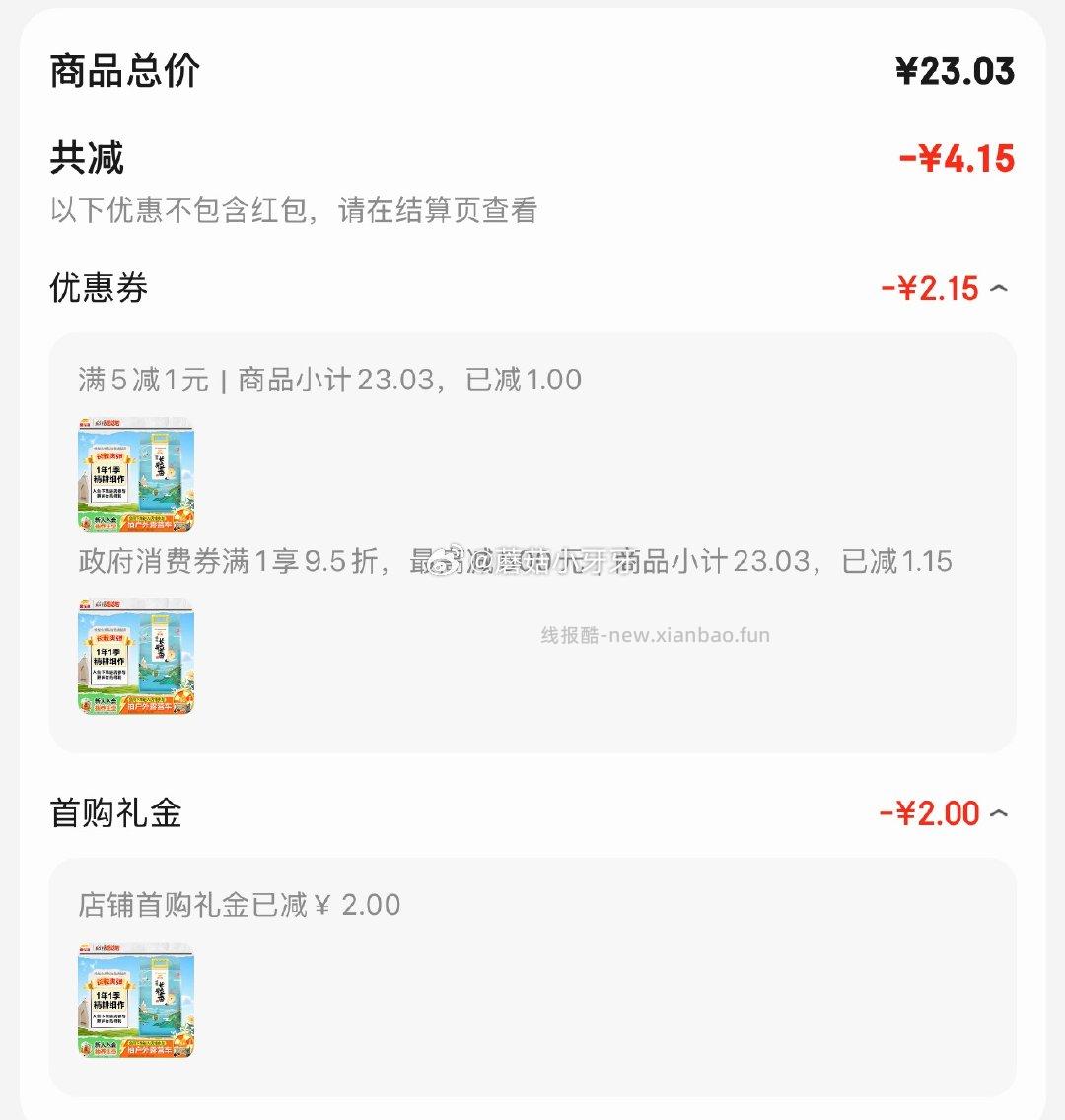Click the -¥2.15 coupon discount amount
Image resolution: width=1065 pixels, height=1120 pixels.
[x=926, y=289]
